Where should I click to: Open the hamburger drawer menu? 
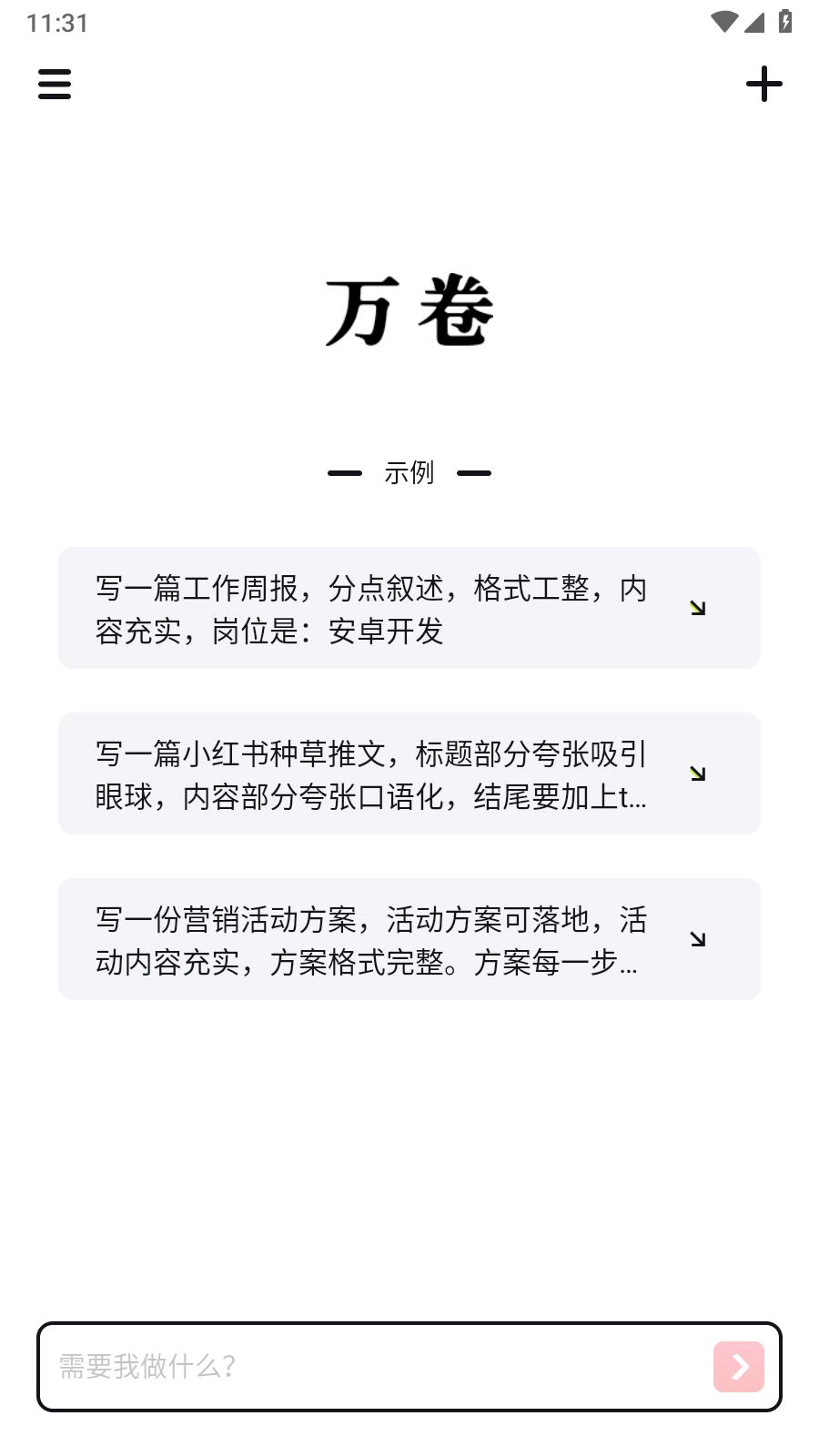pyautogui.click(x=55, y=84)
